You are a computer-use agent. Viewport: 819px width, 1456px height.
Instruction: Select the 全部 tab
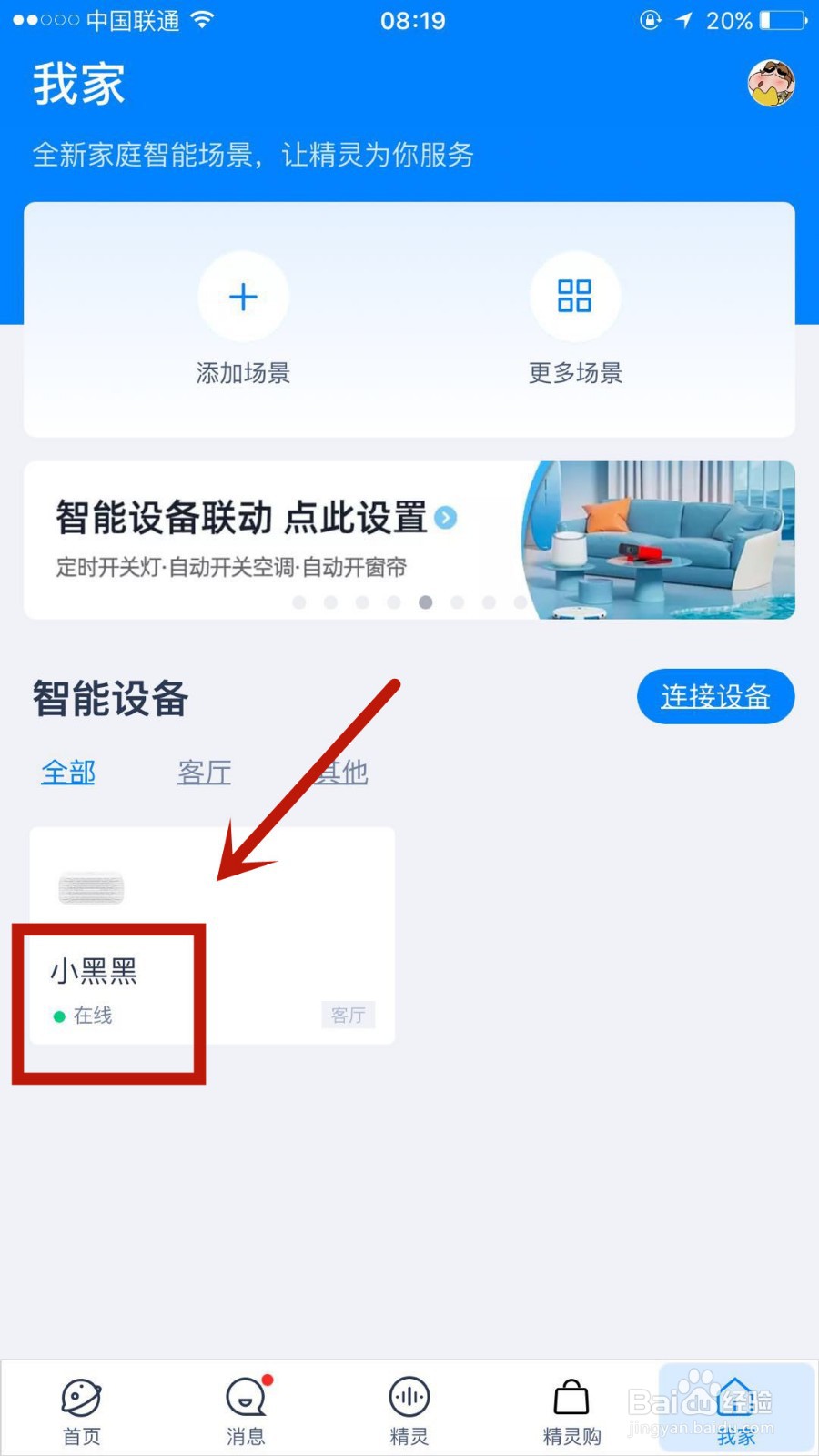coord(68,772)
